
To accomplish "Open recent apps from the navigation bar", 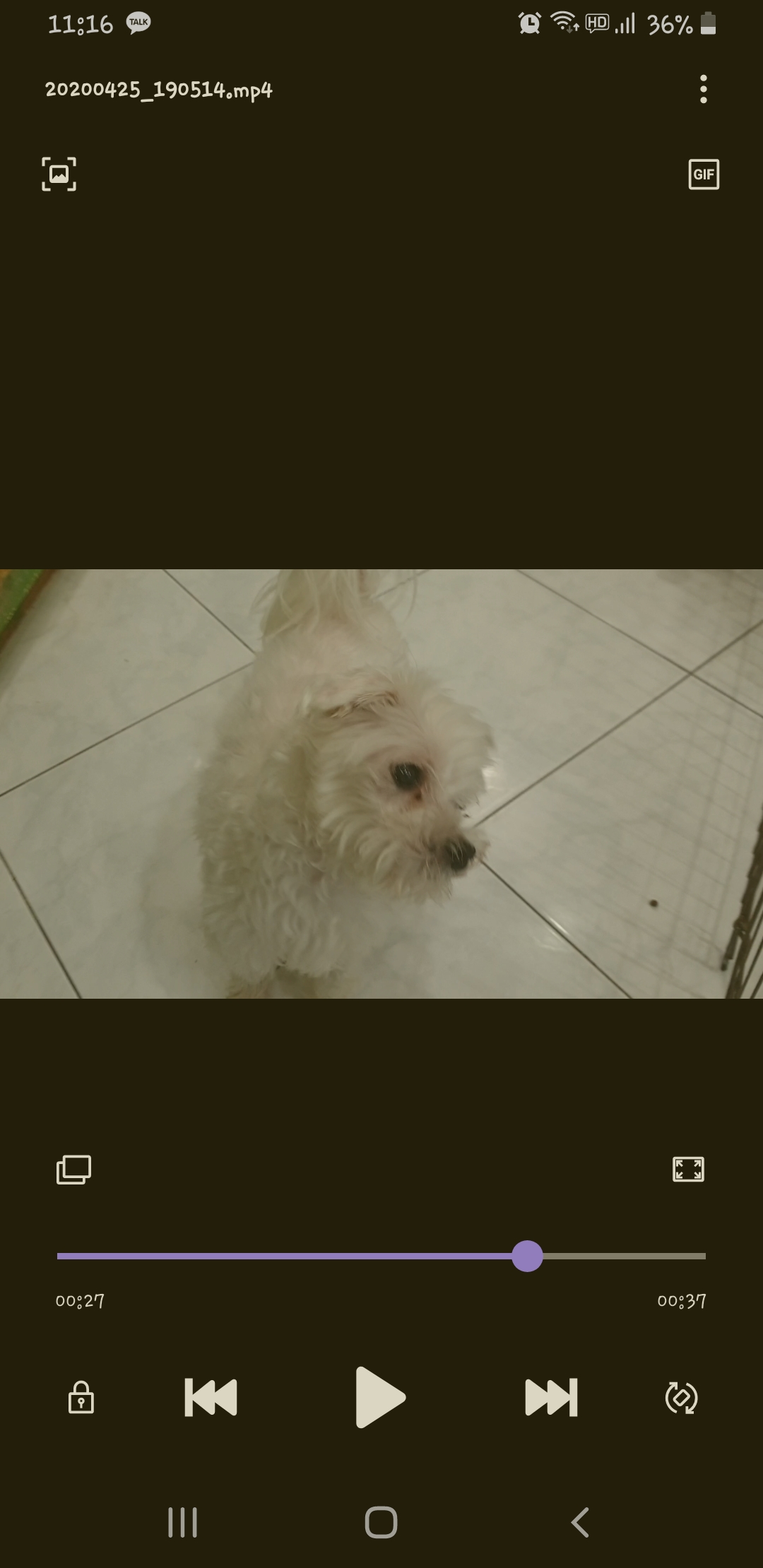I will tap(182, 1522).
